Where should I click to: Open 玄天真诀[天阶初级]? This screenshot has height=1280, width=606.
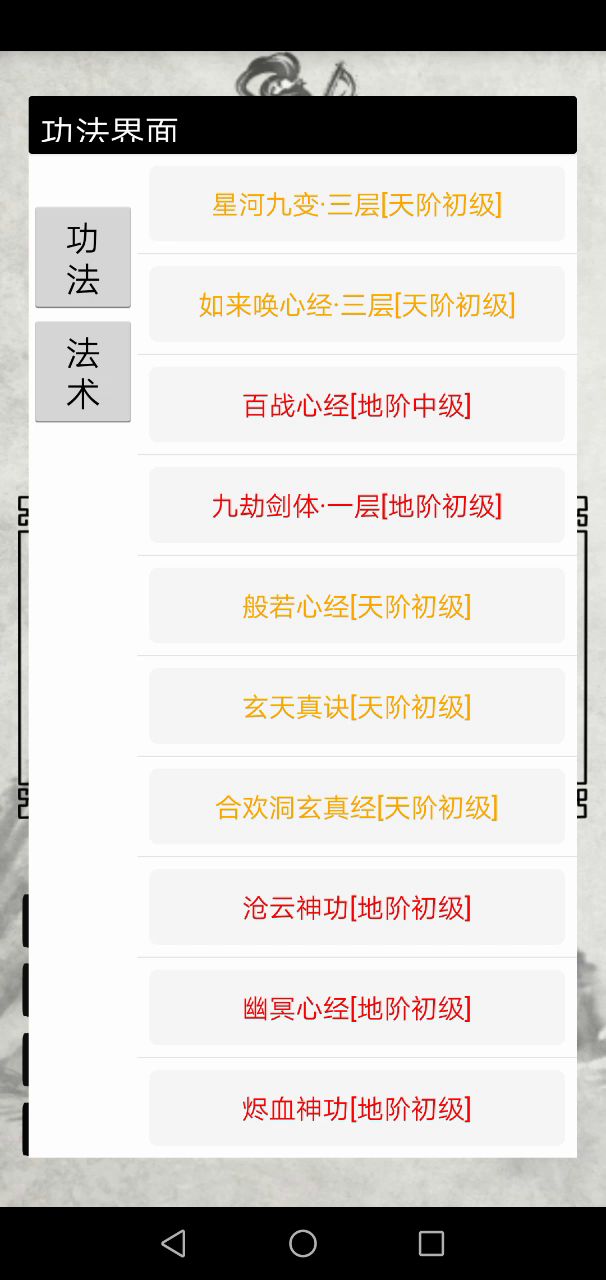[x=357, y=706]
